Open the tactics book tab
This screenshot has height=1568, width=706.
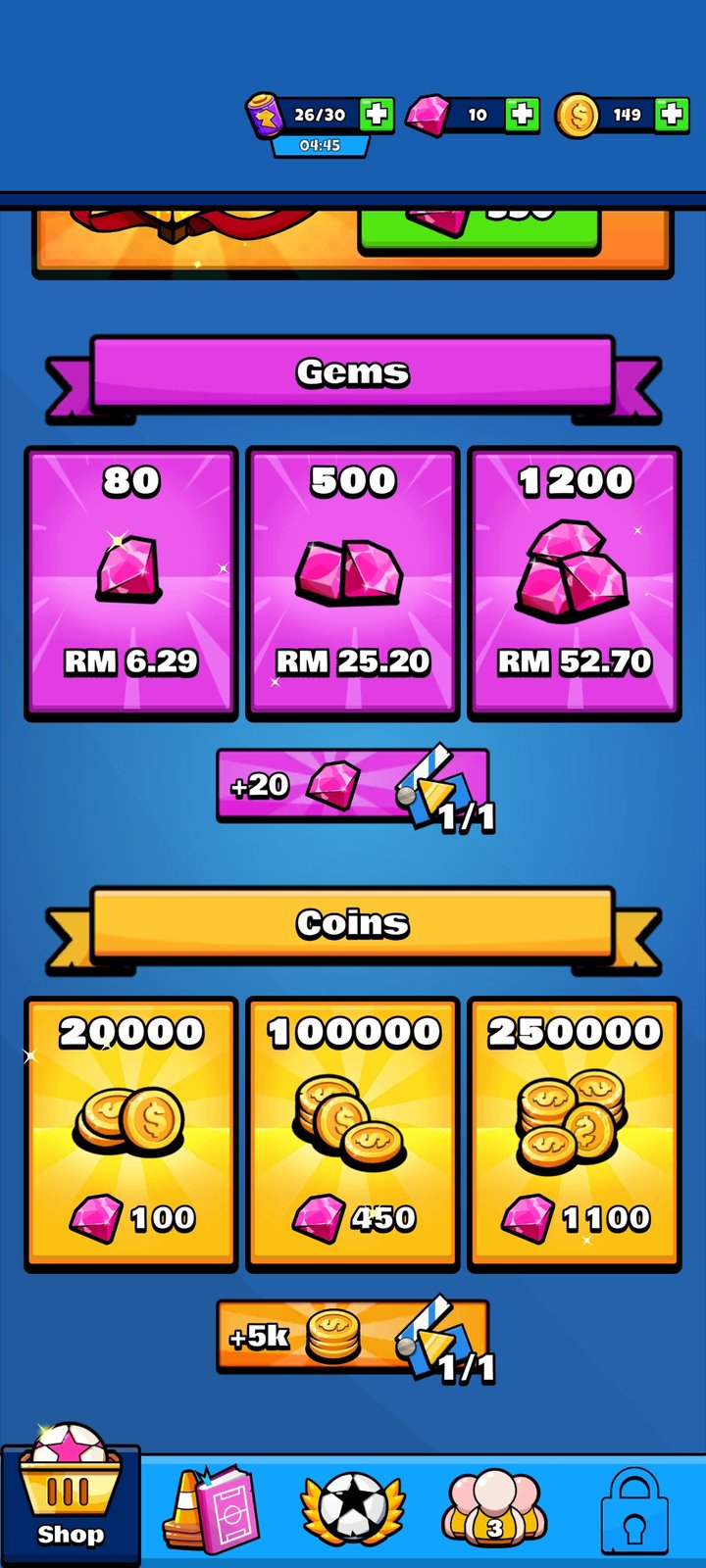(212, 1509)
